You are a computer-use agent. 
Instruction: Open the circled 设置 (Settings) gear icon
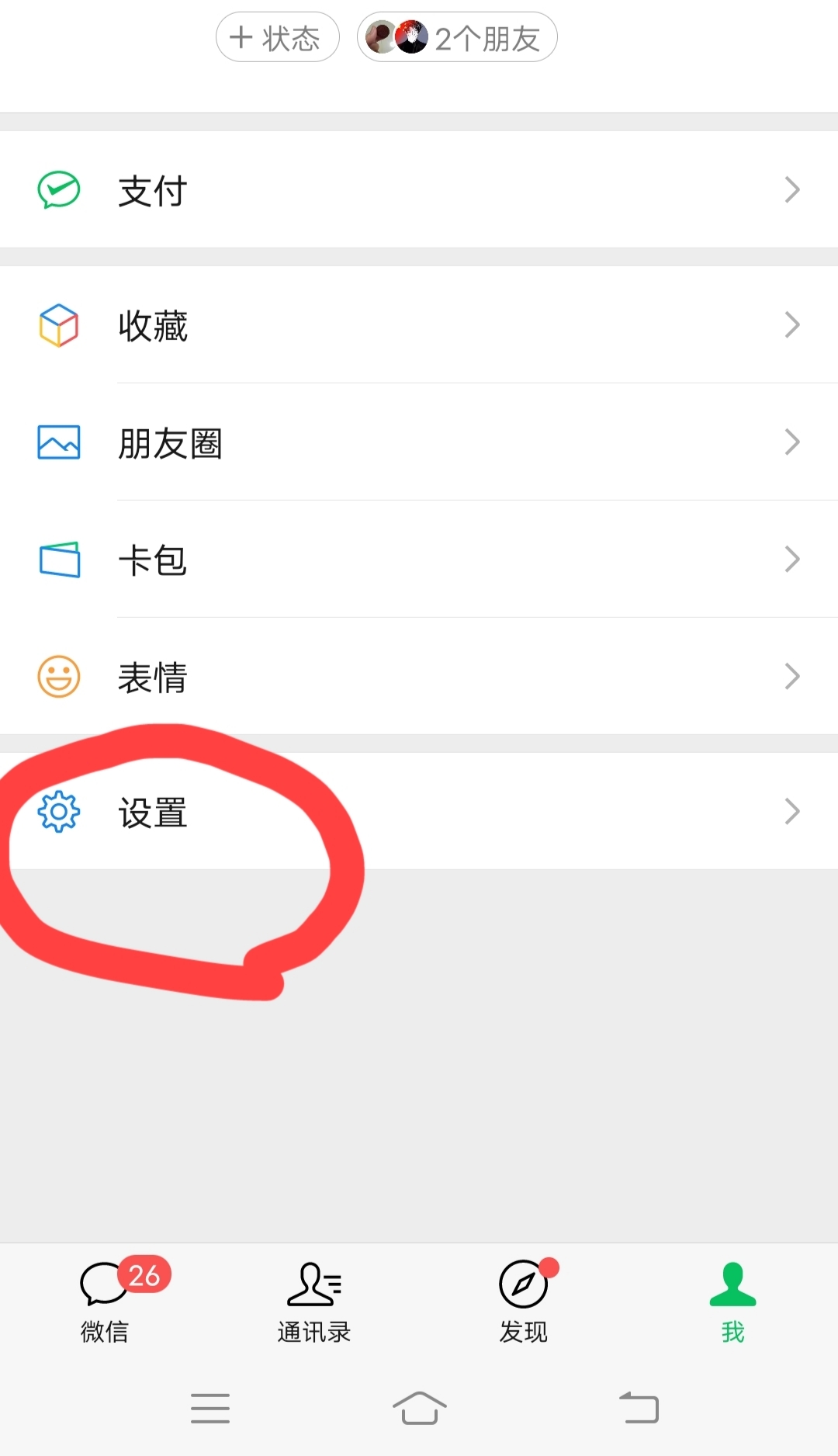point(58,812)
